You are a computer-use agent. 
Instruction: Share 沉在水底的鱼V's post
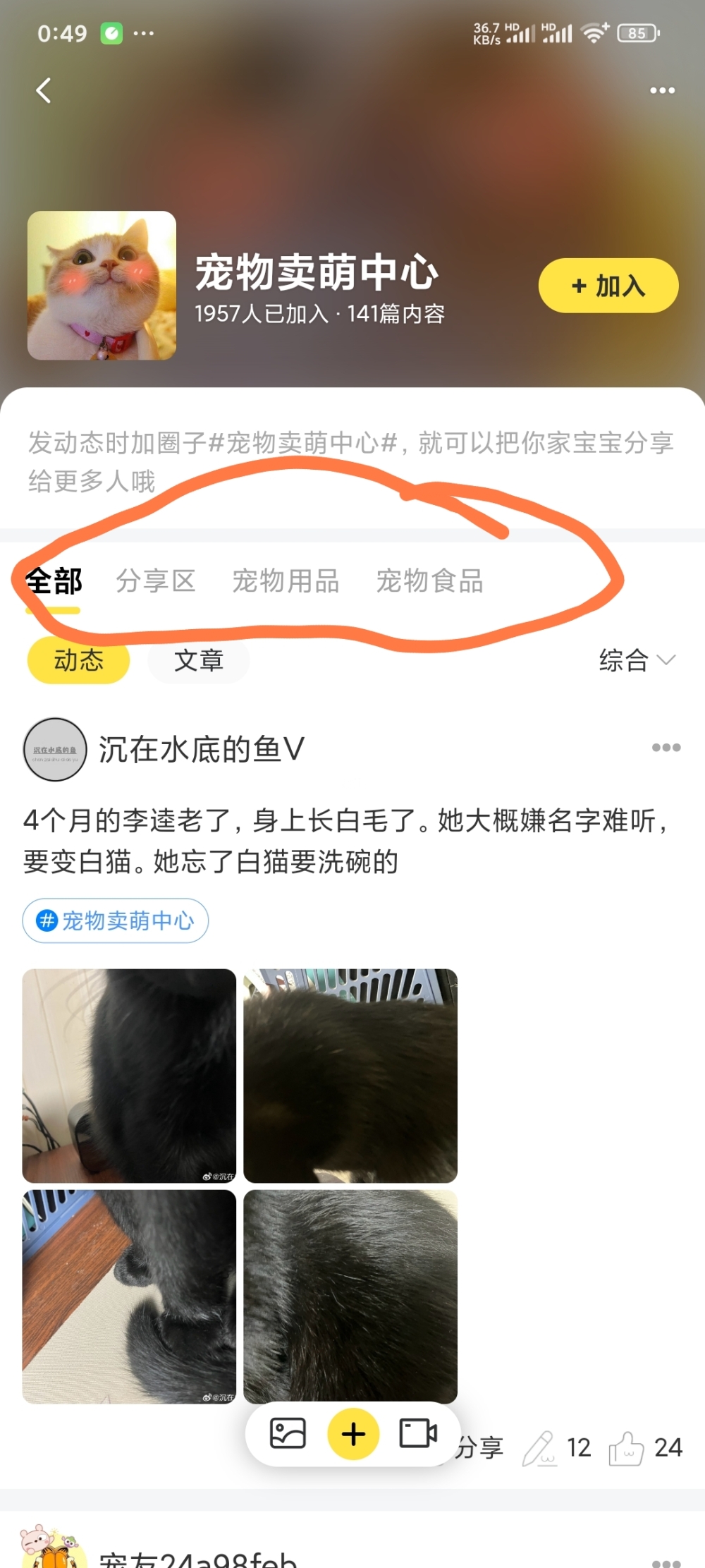(x=482, y=1448)
